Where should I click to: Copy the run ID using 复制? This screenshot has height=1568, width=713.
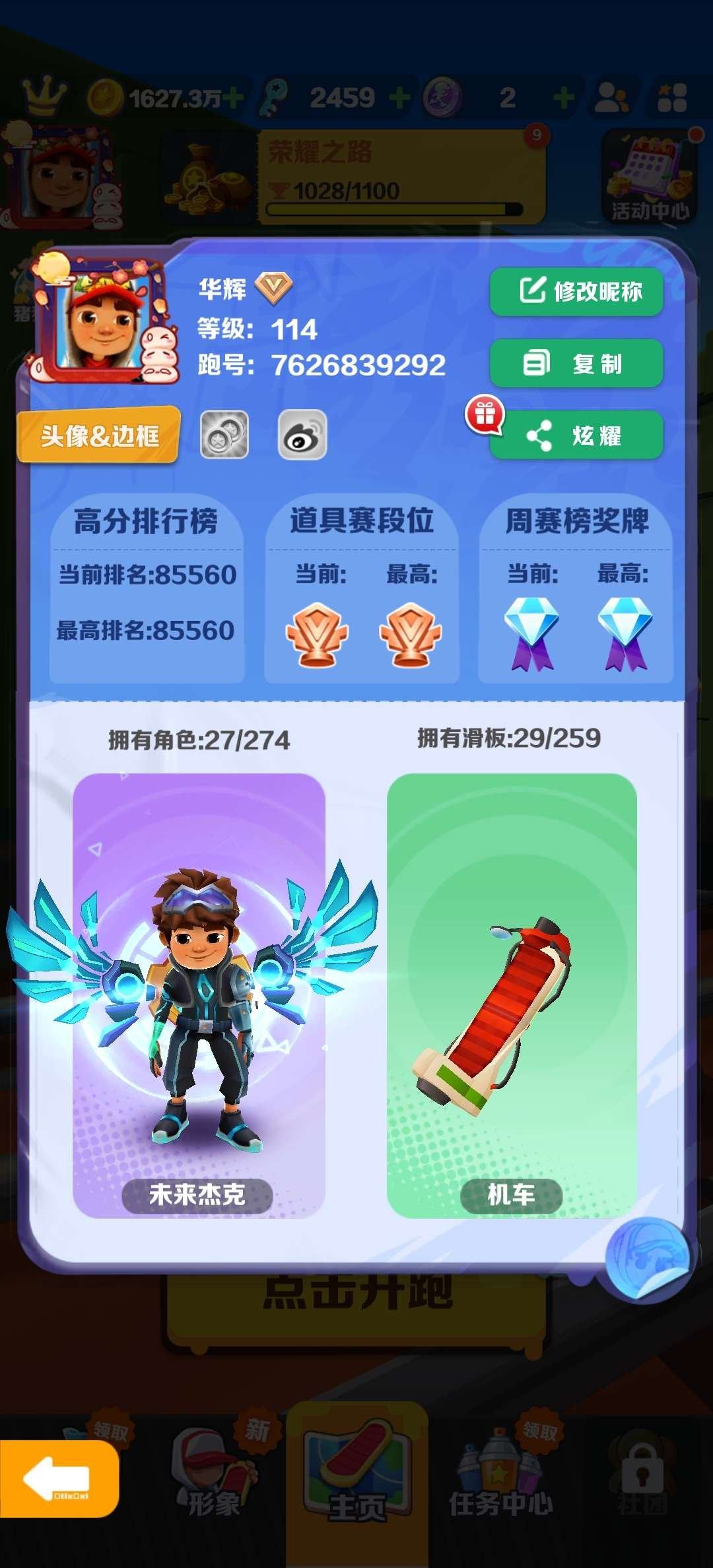click(576, 364)
